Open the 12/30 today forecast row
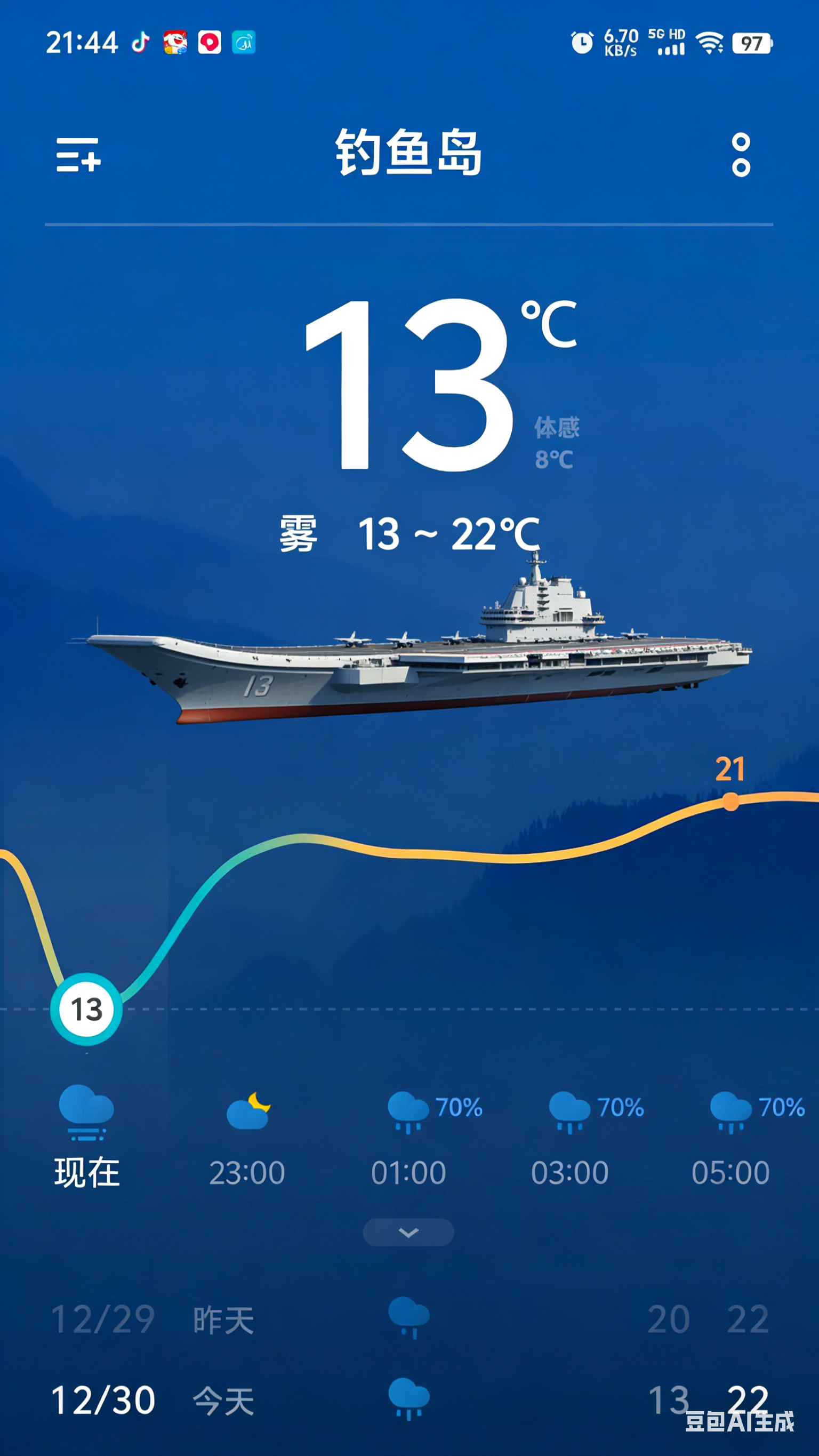 click(409, 1401)
